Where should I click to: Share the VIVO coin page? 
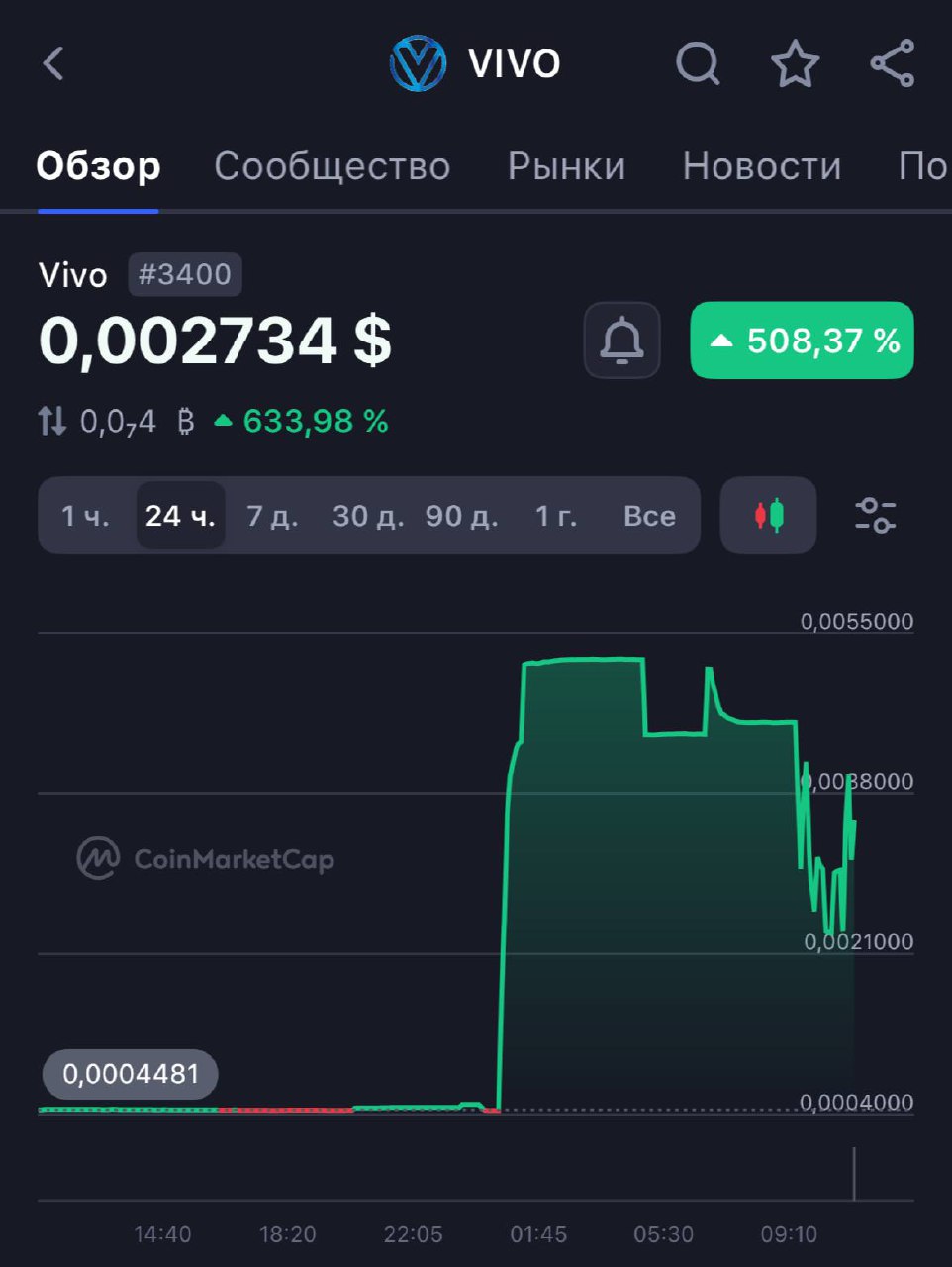click(x=892, y=64)
